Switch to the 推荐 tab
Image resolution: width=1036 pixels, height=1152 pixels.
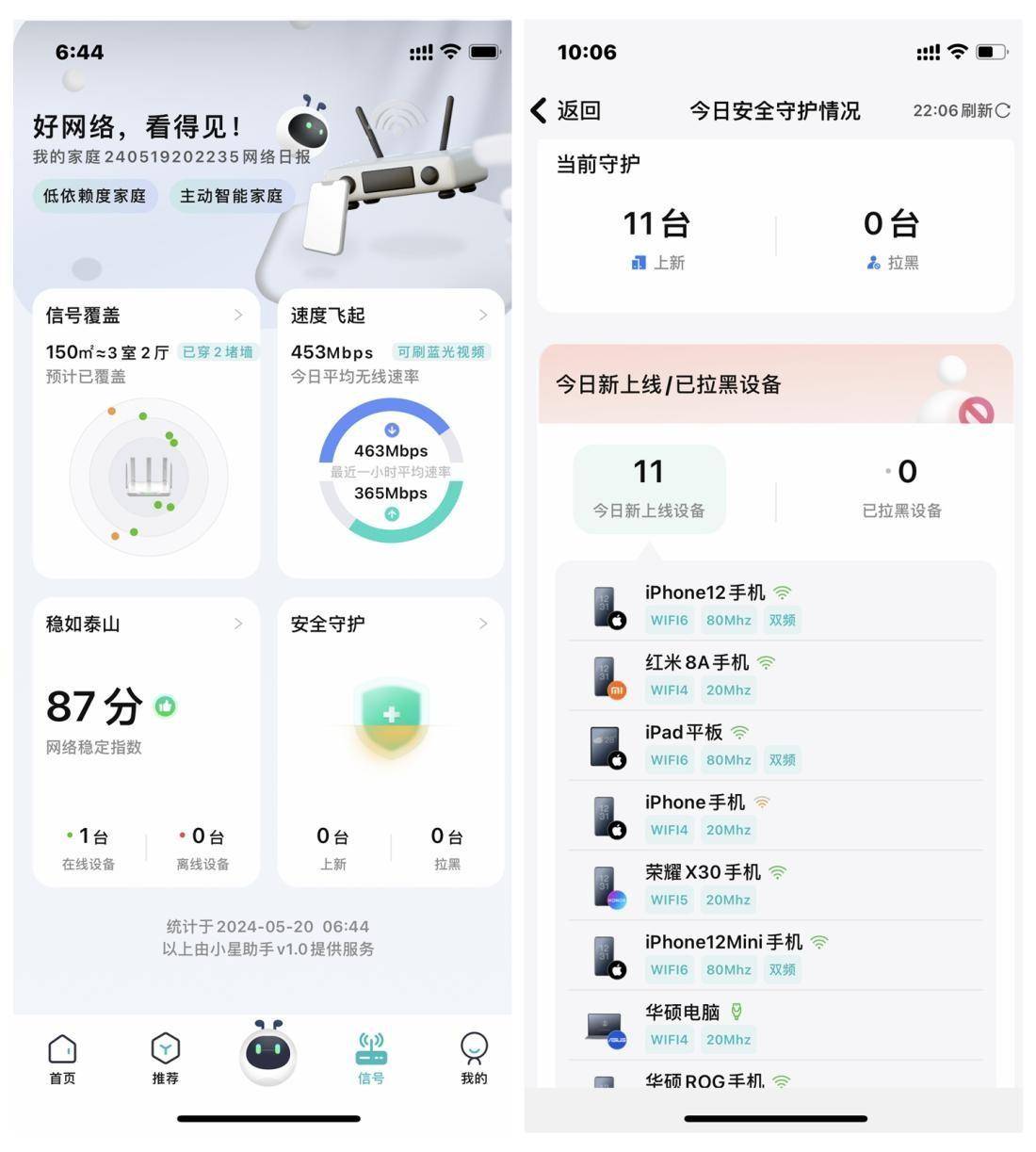(165, 1058)
